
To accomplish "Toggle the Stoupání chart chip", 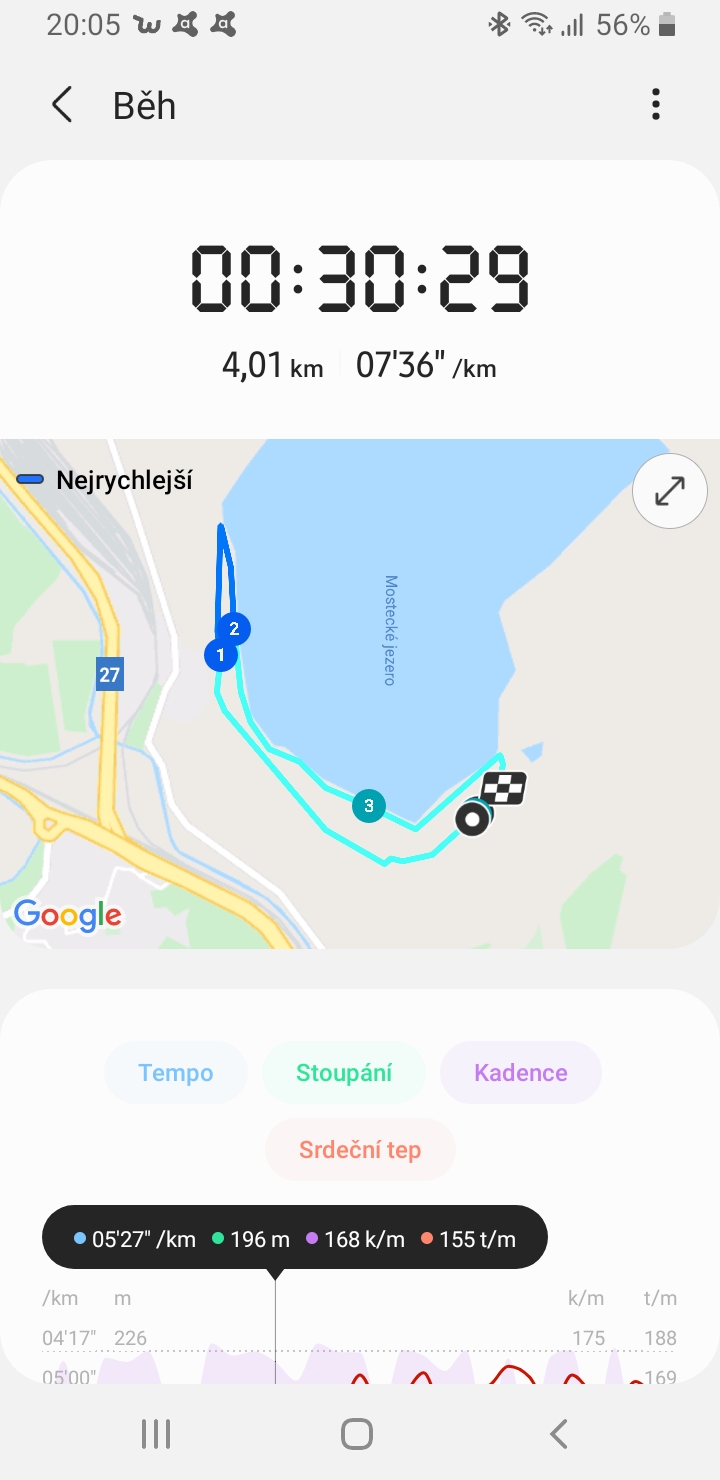I will coord(344,1073).
